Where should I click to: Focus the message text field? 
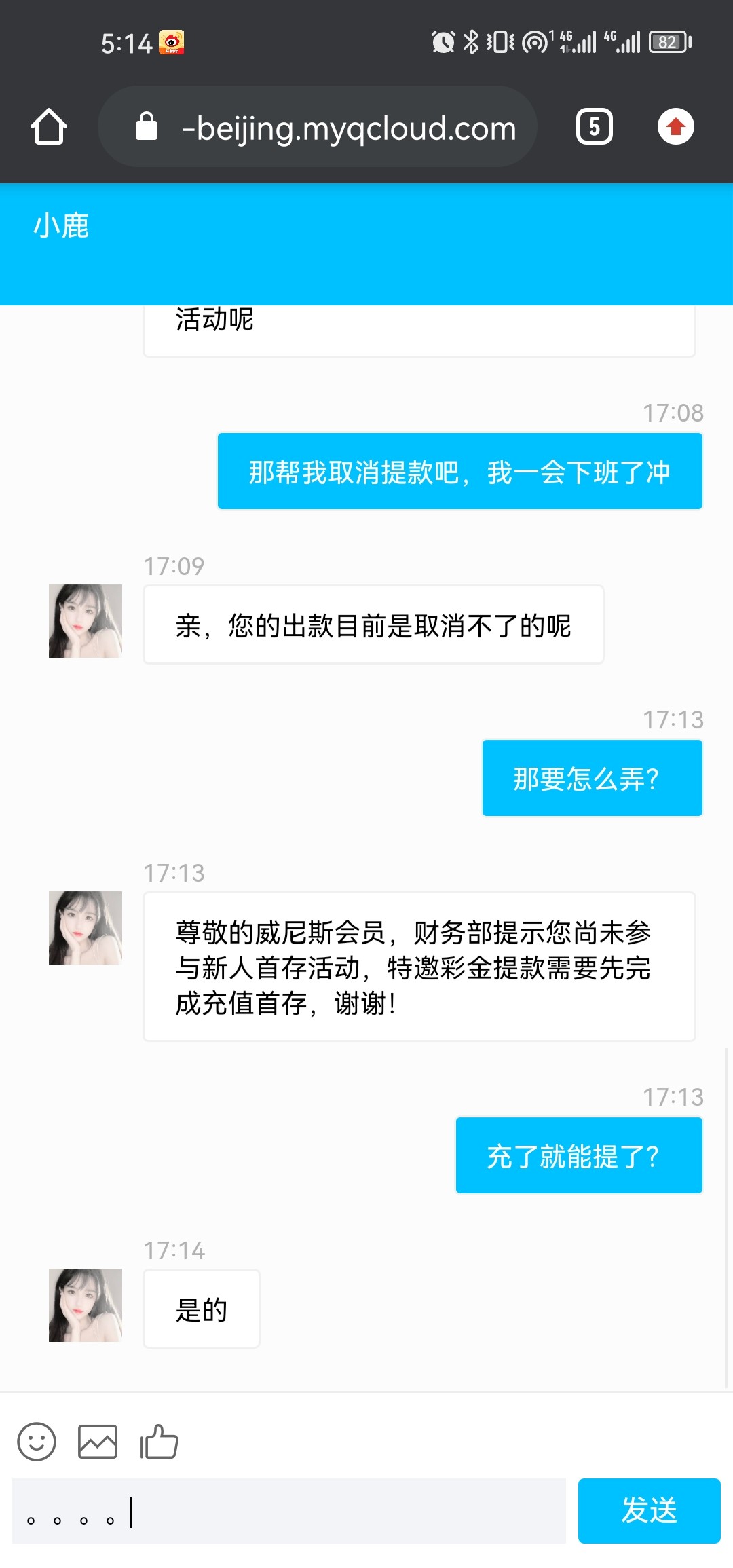click(x=289, y=1511)
